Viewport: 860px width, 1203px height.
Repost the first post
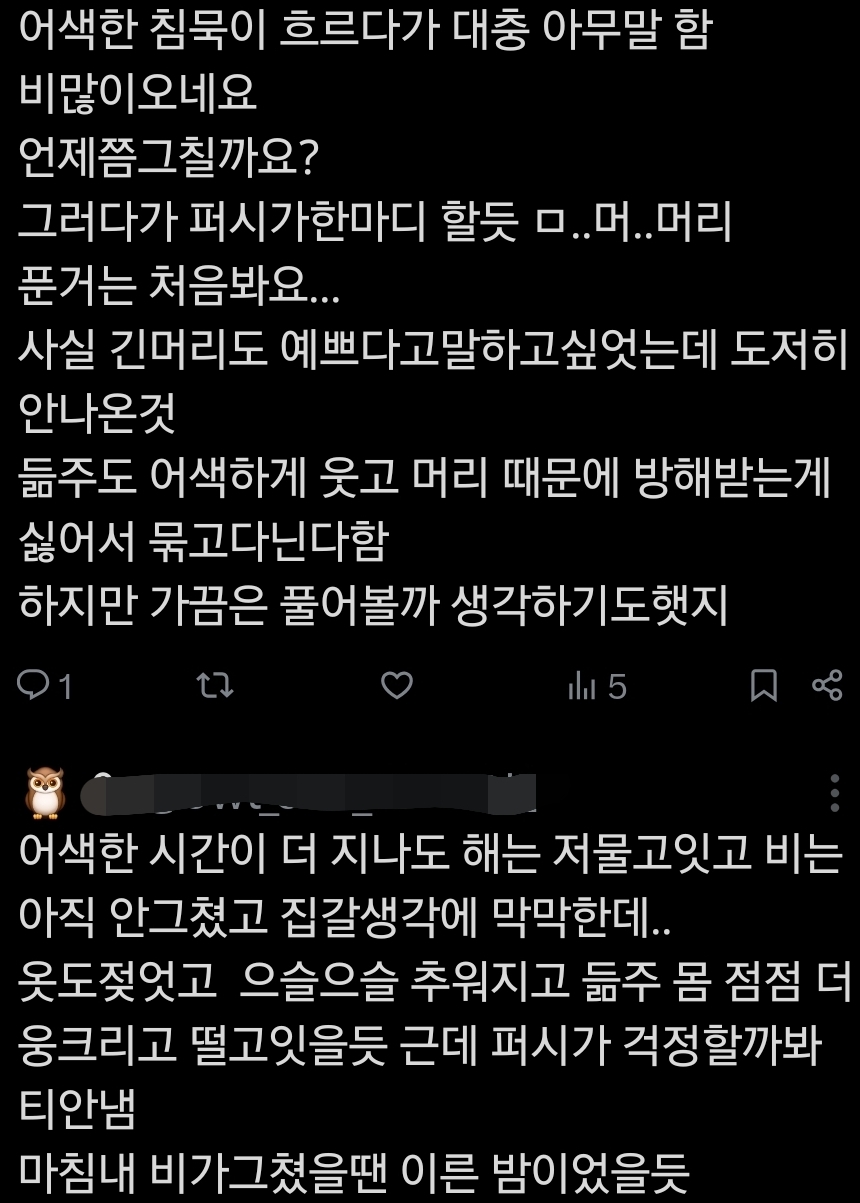[215, 686]
